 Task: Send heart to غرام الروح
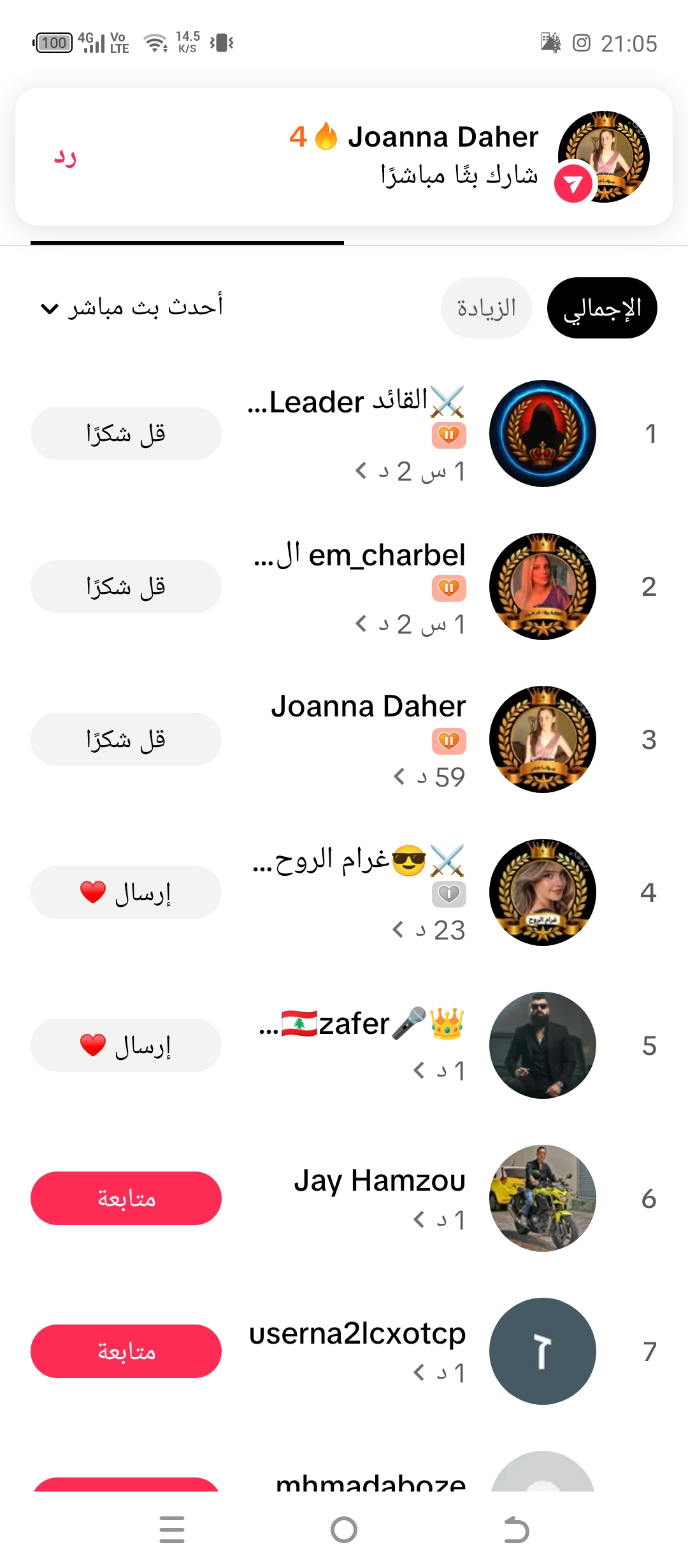click(126, 892)
